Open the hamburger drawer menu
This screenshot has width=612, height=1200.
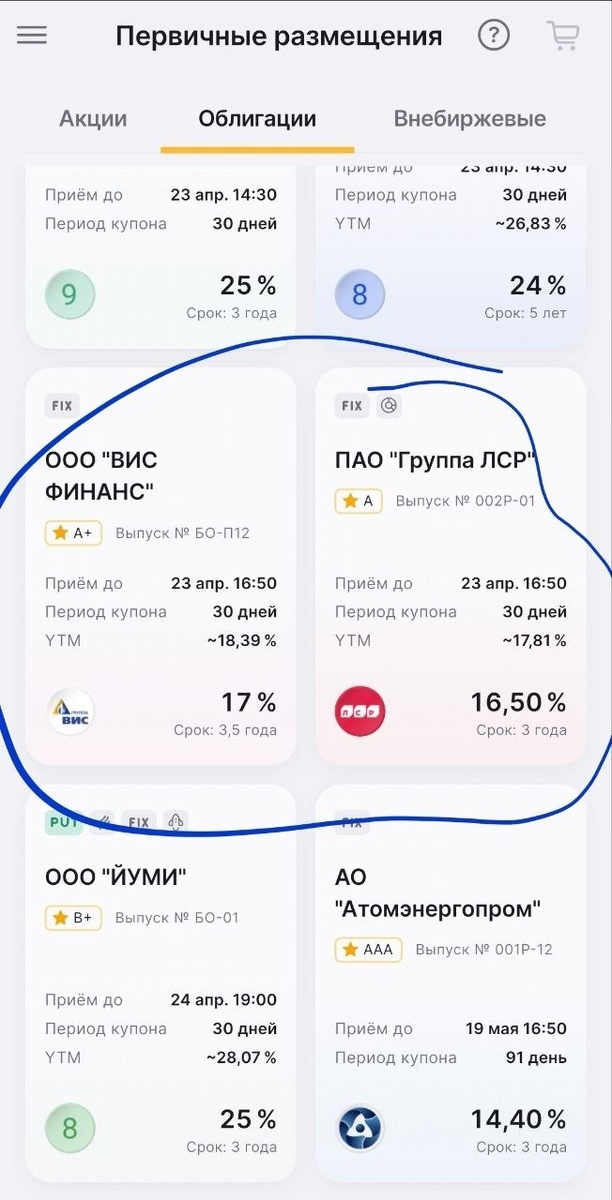click(x=32, y=36)
